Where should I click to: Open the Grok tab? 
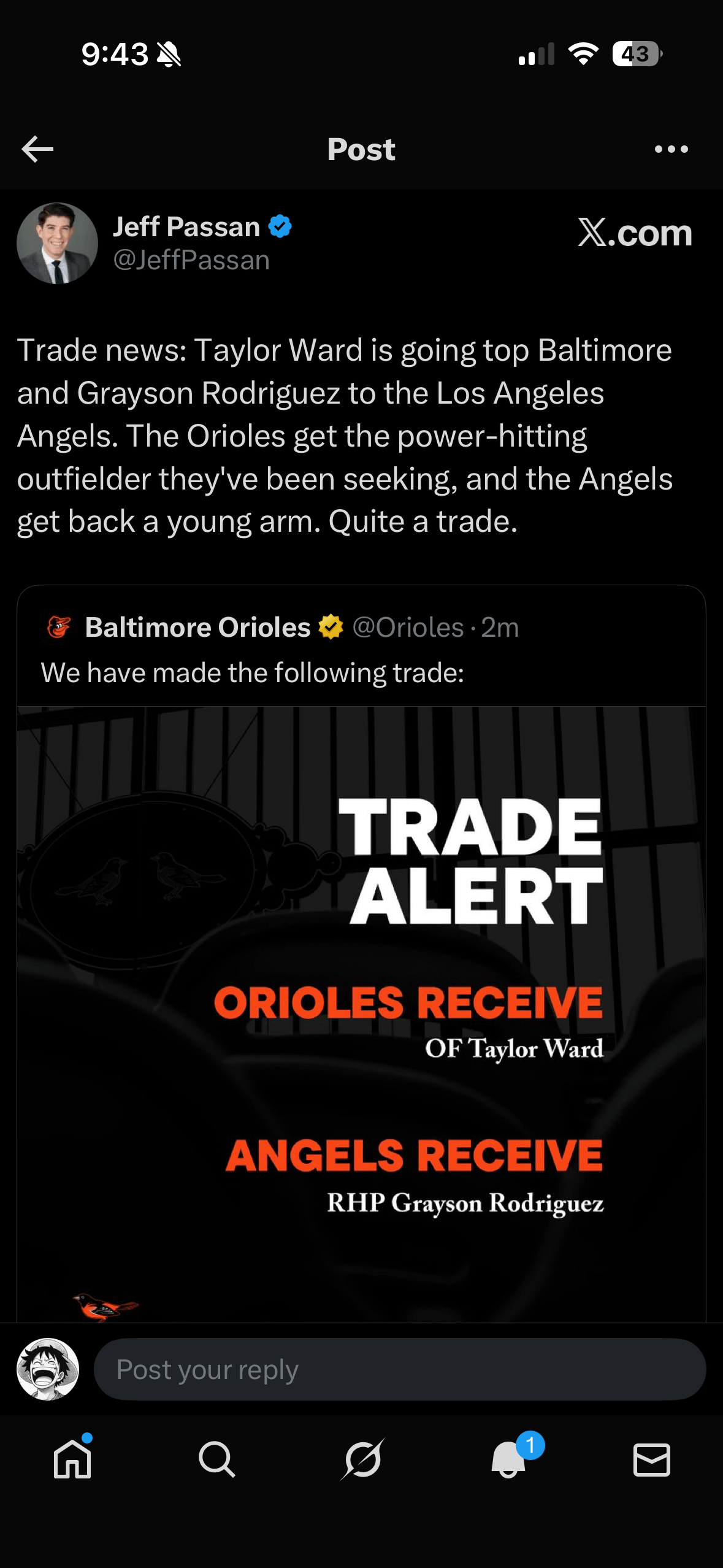(x=362, y=1459)
